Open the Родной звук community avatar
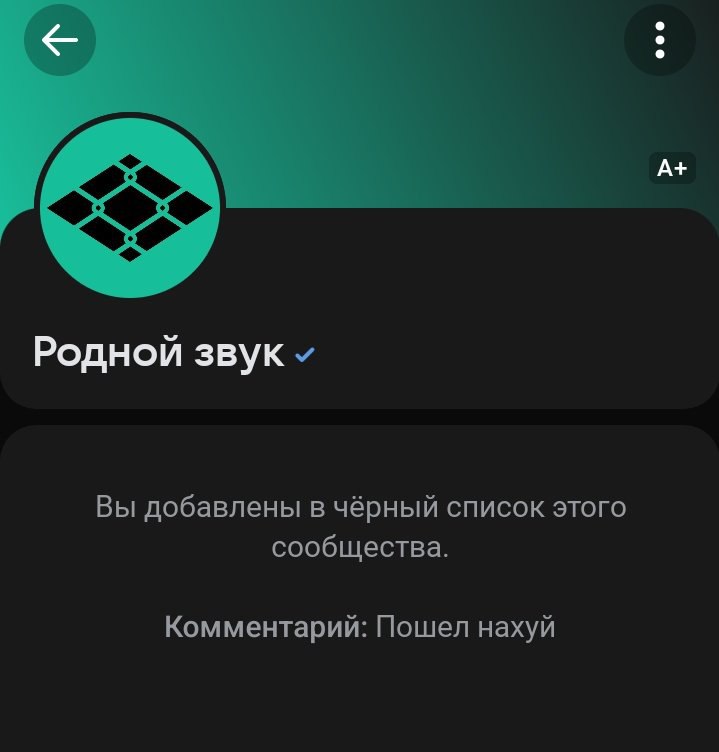719x752 pixels. tap(130, 208)
